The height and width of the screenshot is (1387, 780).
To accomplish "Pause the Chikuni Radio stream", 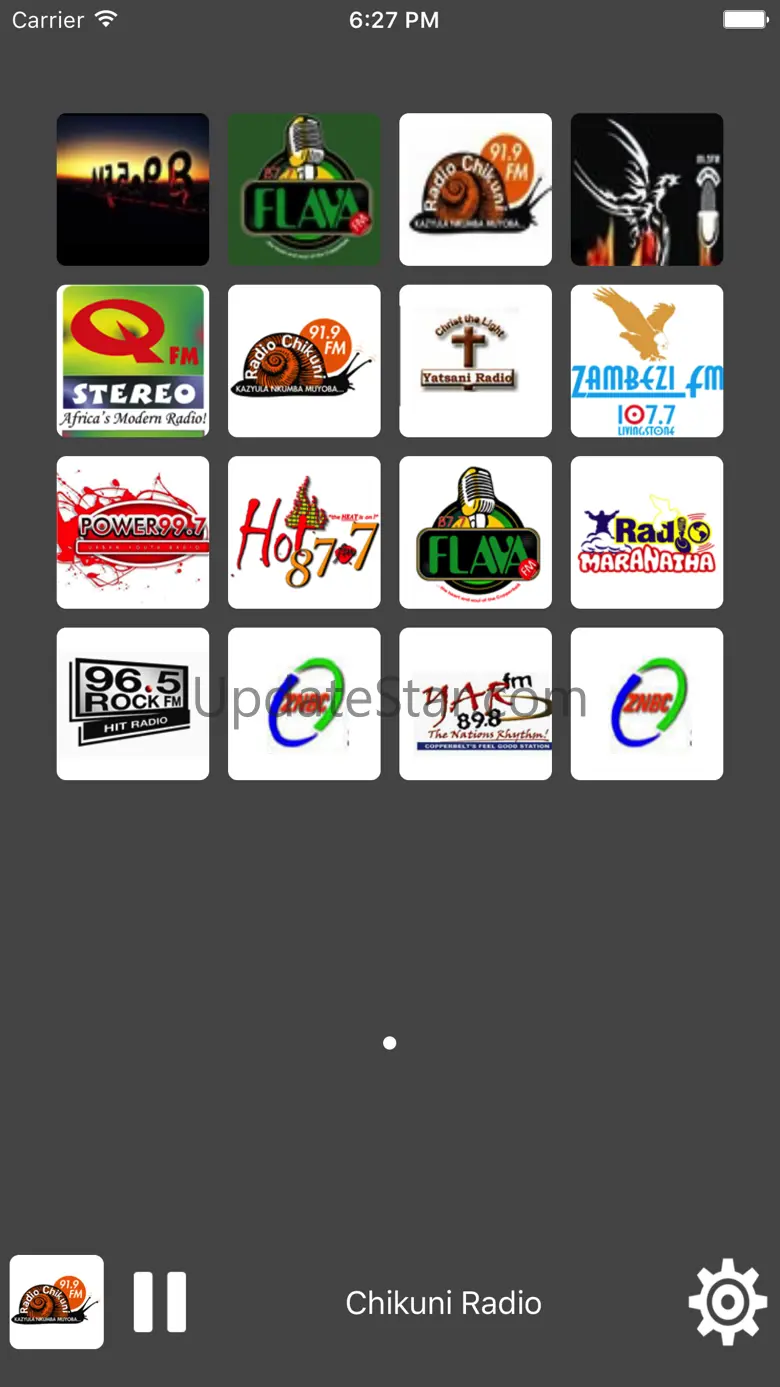I will pos(160,1302).
